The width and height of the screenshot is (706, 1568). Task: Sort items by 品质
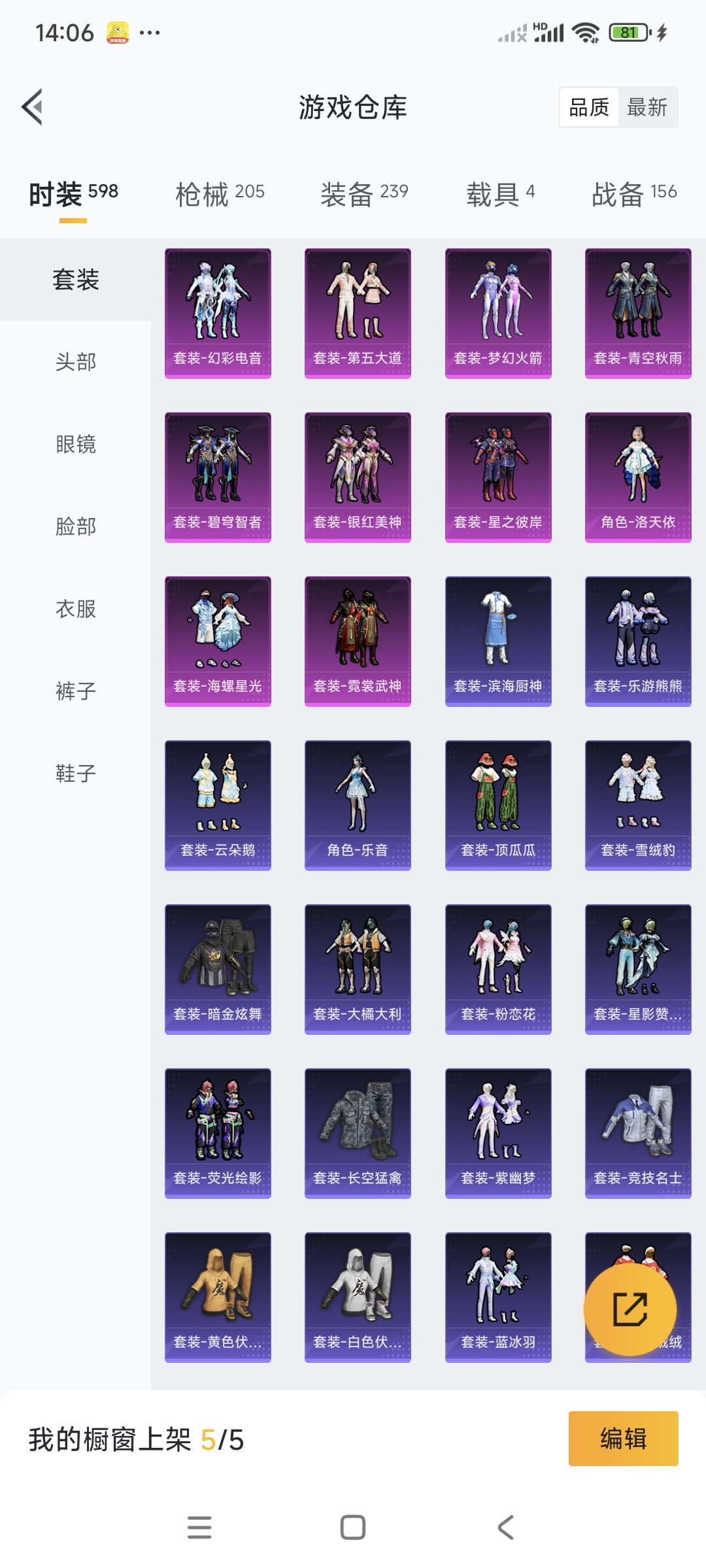(589, 107)
